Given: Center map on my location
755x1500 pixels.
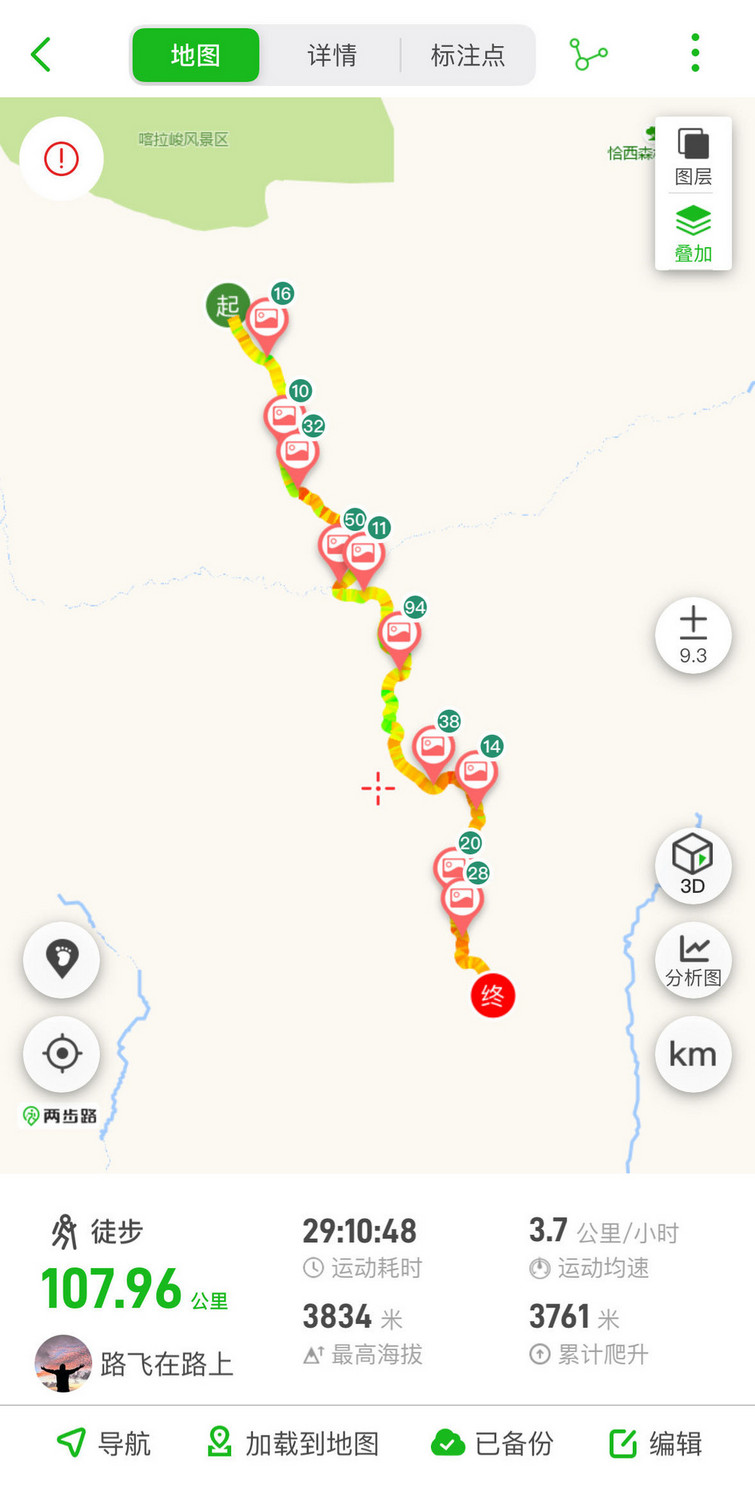Looking at the screenshot, I should point(61,1054).
